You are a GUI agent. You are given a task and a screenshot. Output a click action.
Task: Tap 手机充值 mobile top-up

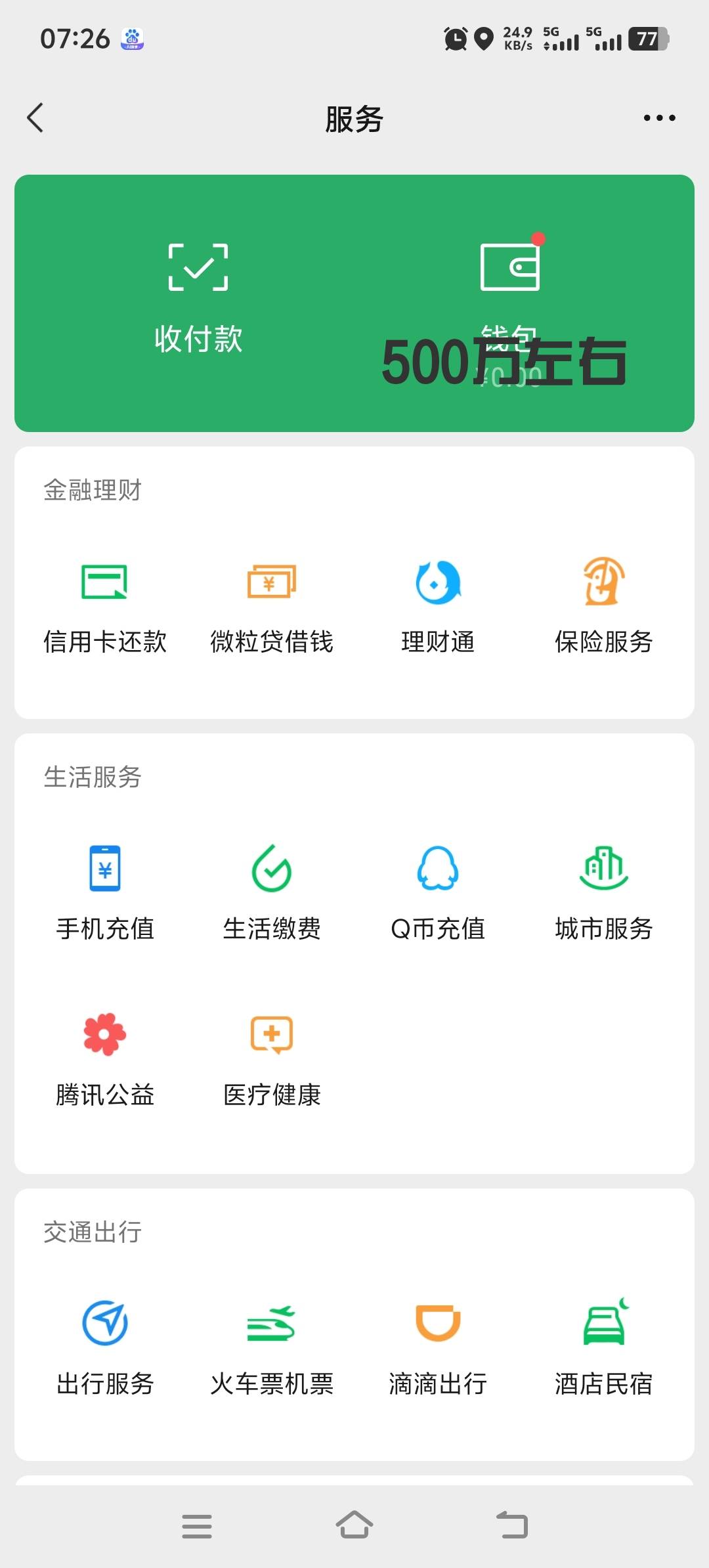pos(105,893)
